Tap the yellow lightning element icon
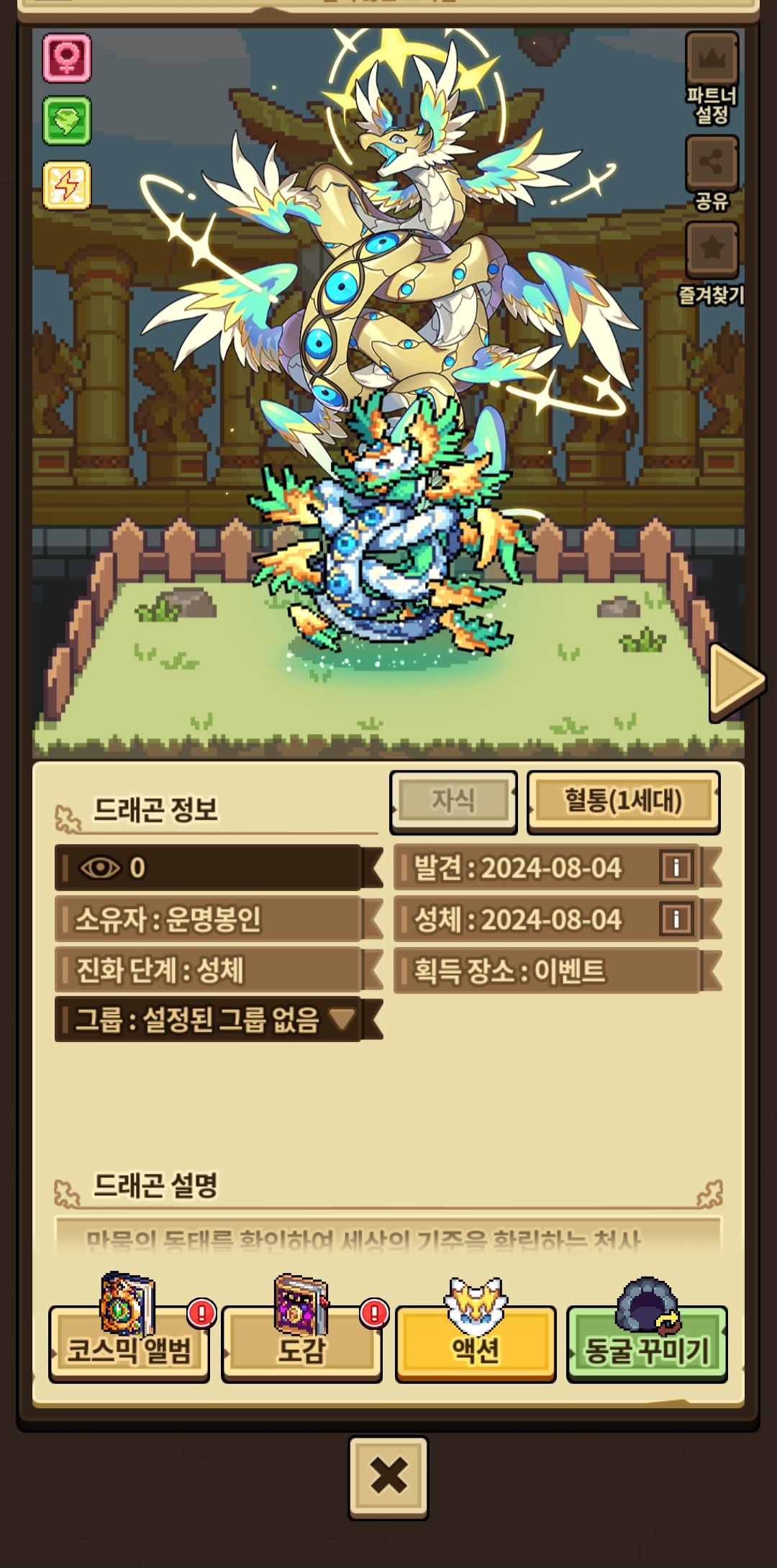Image resolution: width=777 pixels, height=1568 pixels. tap(67, 185)
